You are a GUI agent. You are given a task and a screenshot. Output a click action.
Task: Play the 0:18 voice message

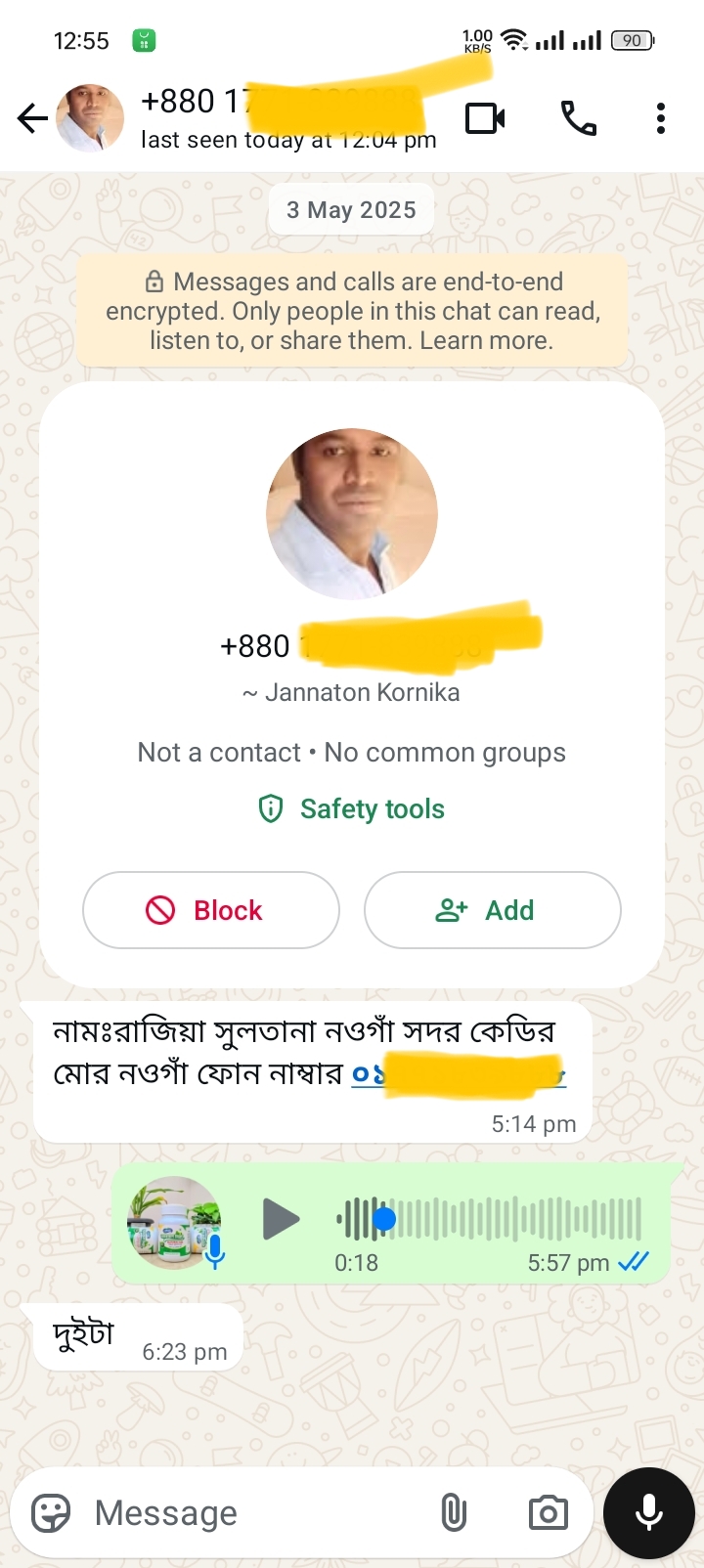coord(281,1219)
